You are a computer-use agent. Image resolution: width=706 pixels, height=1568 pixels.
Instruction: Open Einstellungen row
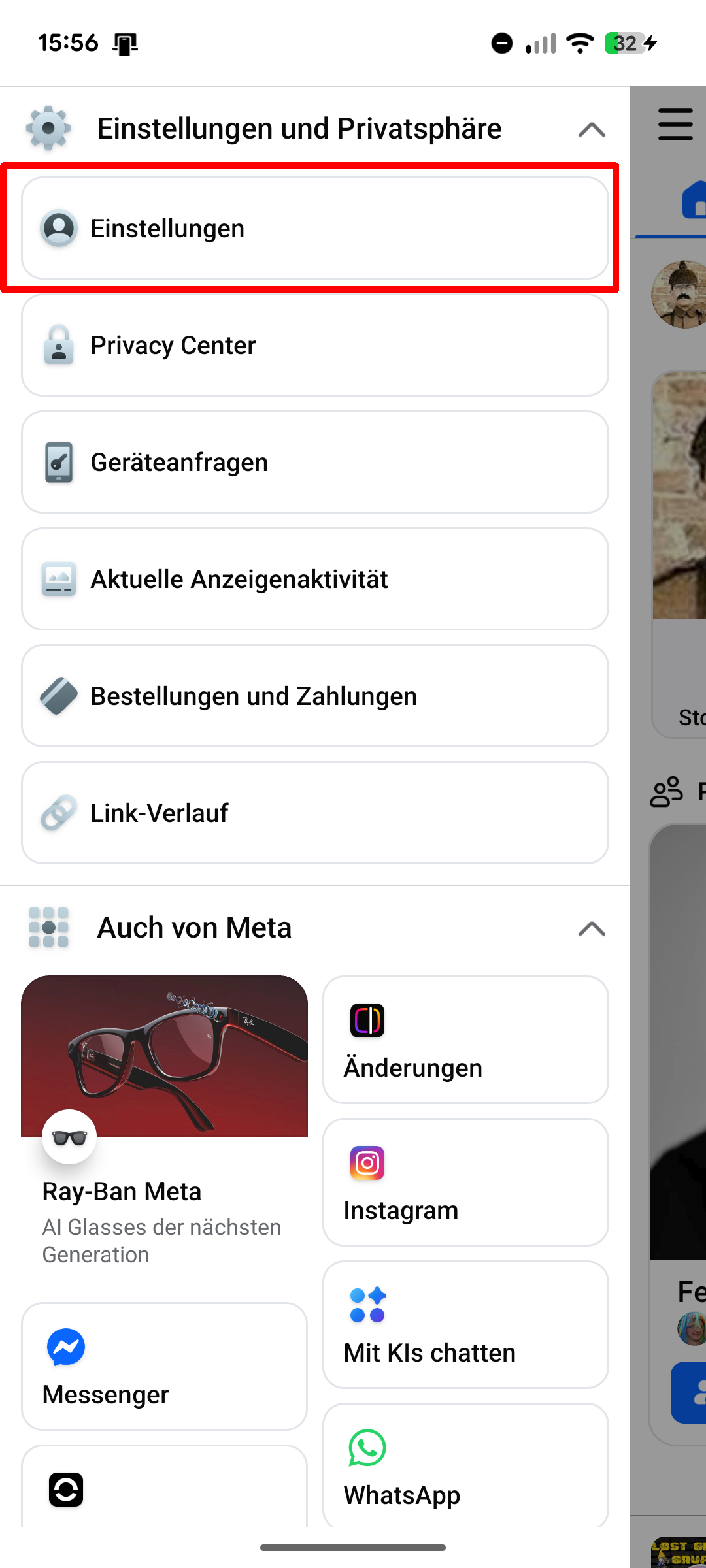(314, 228)
